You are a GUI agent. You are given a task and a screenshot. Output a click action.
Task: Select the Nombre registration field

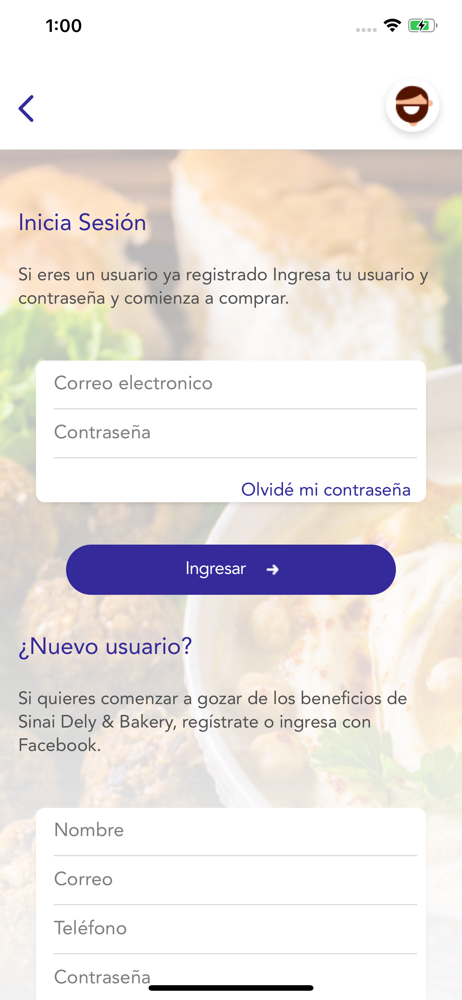point(235,831)
